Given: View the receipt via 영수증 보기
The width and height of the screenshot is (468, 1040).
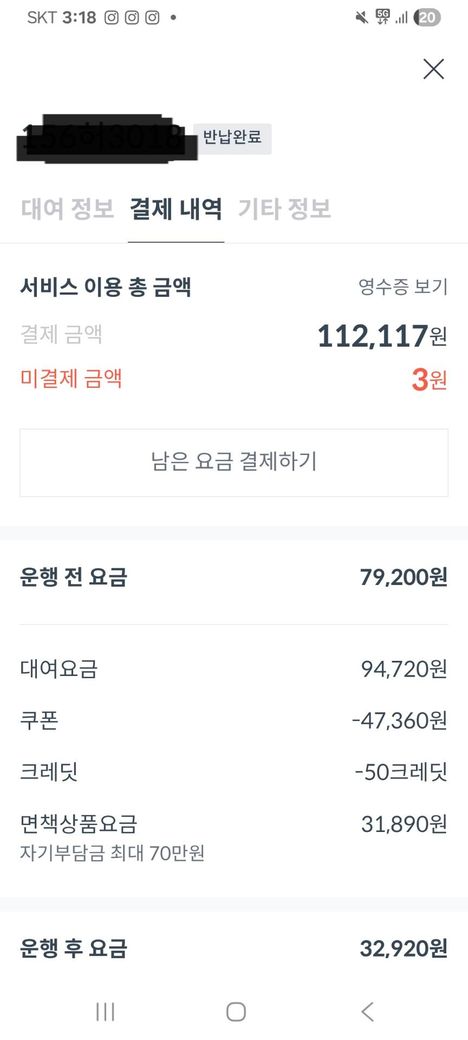Looking at the screenshot, I should 403,287.
